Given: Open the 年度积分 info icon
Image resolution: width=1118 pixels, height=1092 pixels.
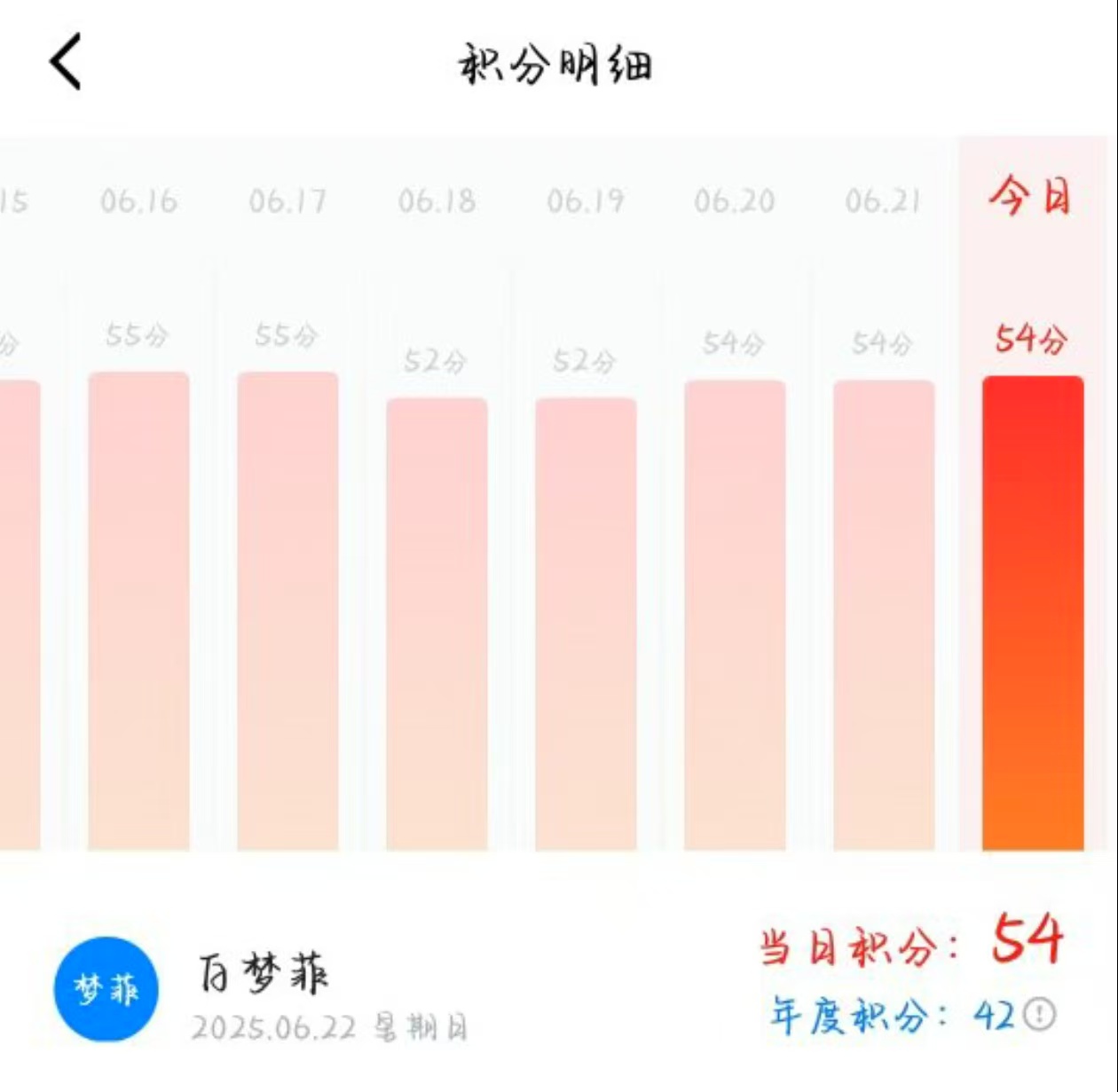Looking at the screenshot, I should click(1040, 1014).
